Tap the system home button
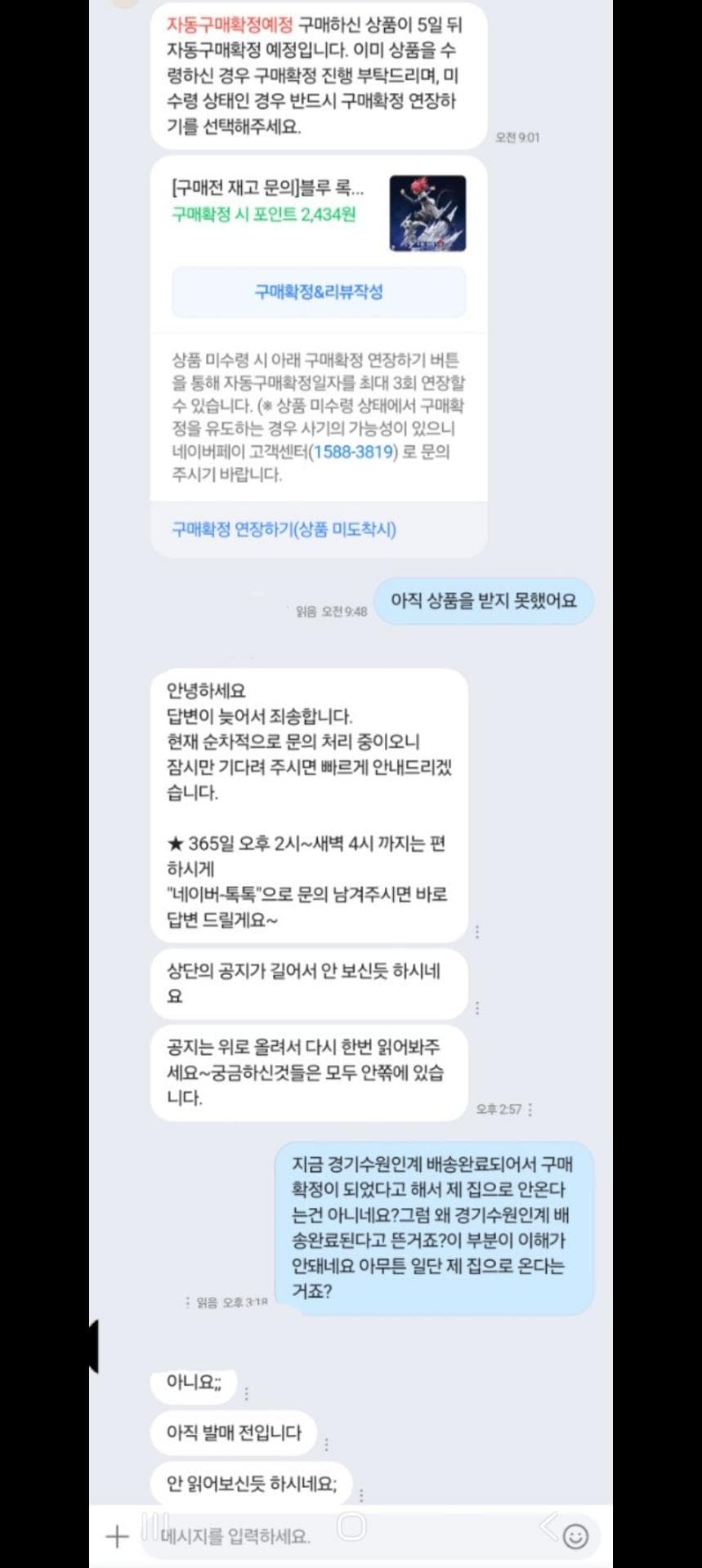The width and height of the screenshot is (702, 1568). (x=351, y=1526)
